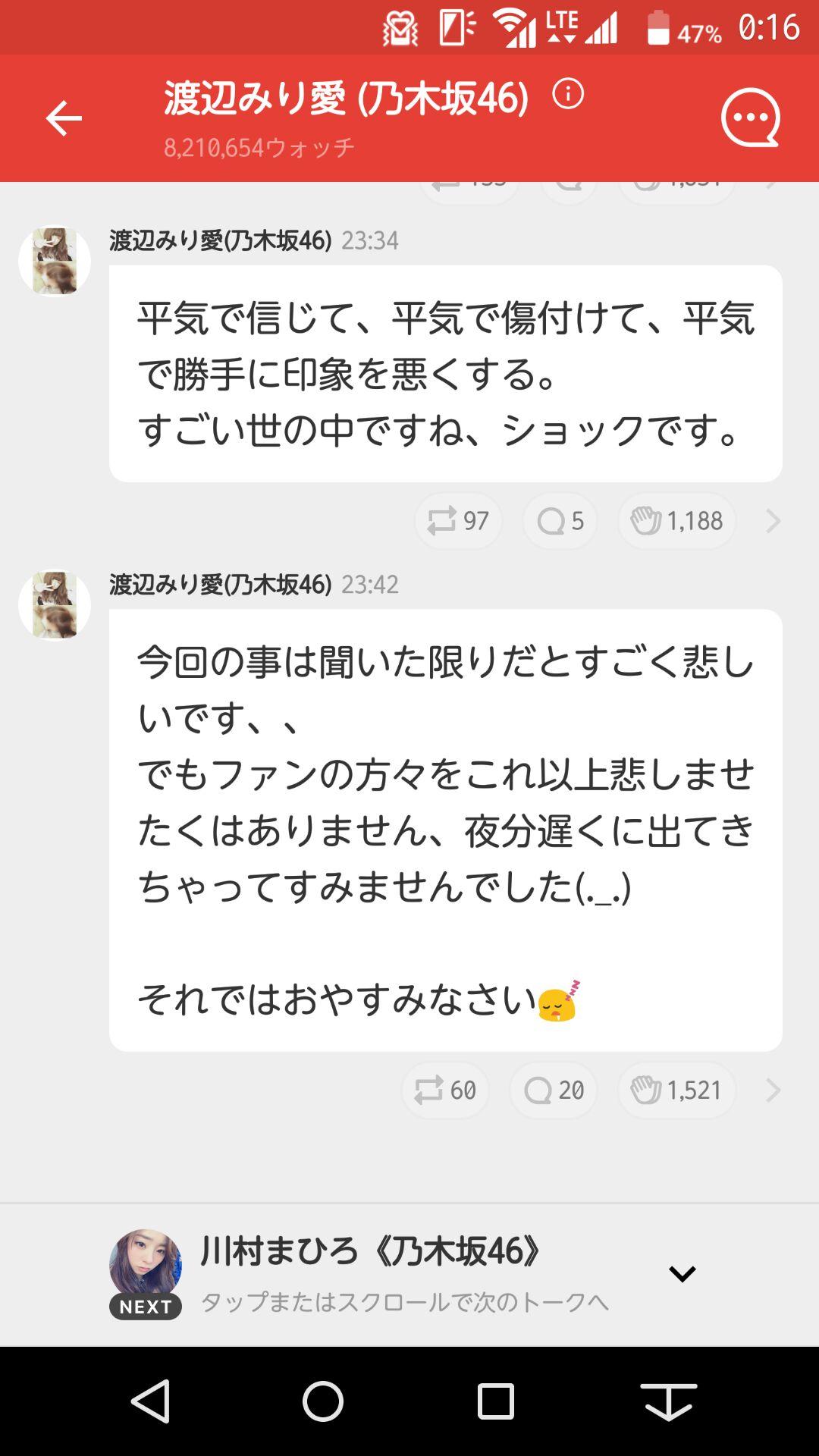Repost the 23:42 post
The height and width of the screenshot is (1456, 819).
[444, 1090]
